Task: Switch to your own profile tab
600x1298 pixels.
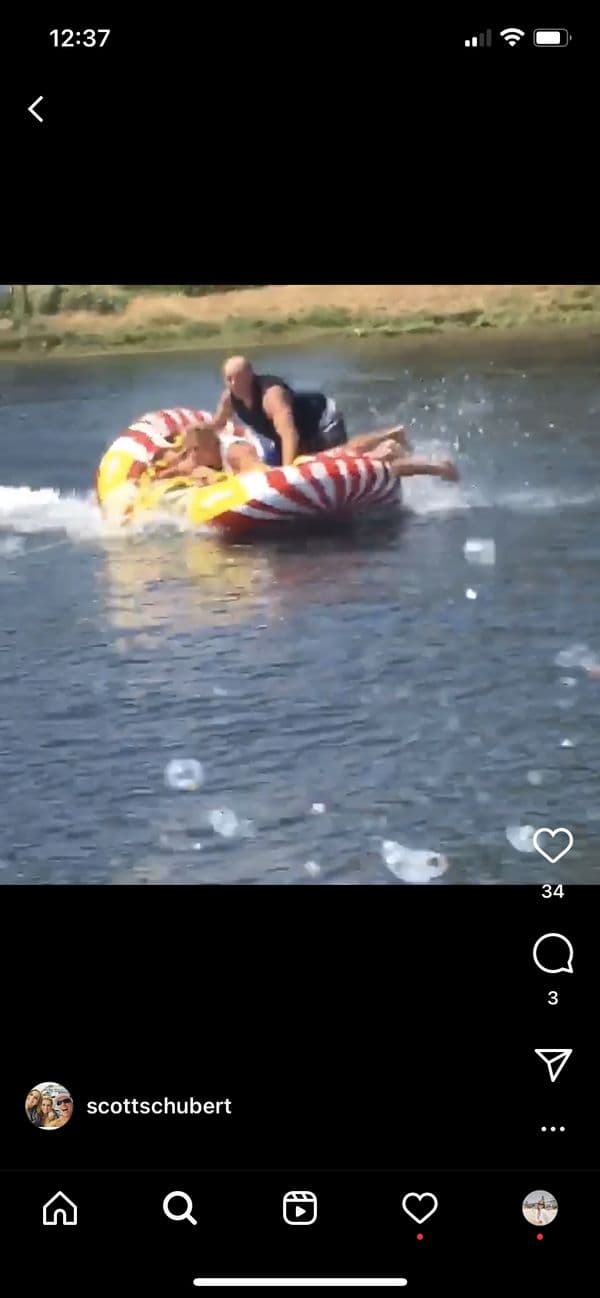Action: 540,1209
